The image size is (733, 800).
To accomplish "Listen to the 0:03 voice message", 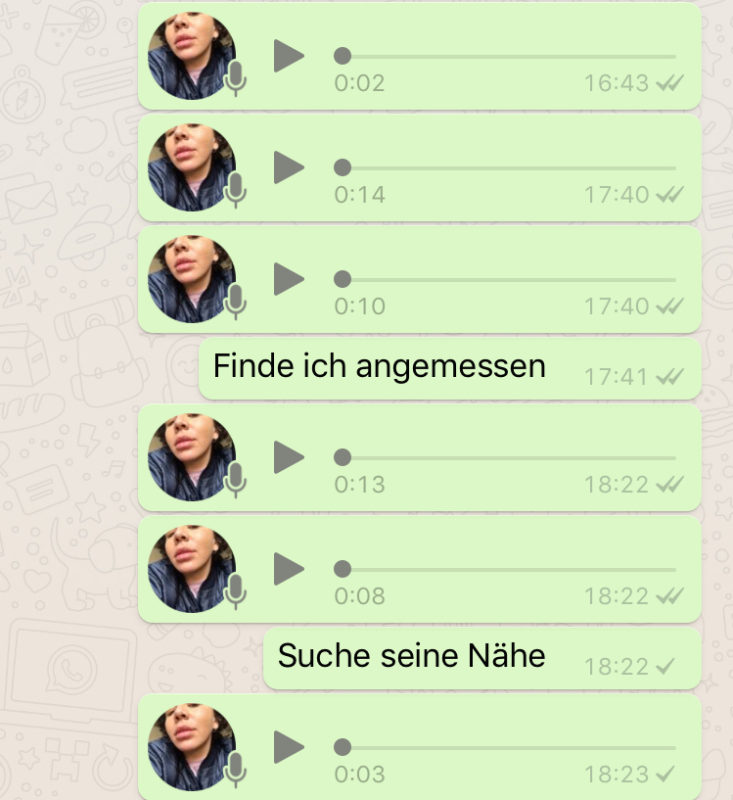I will (289, 746).
